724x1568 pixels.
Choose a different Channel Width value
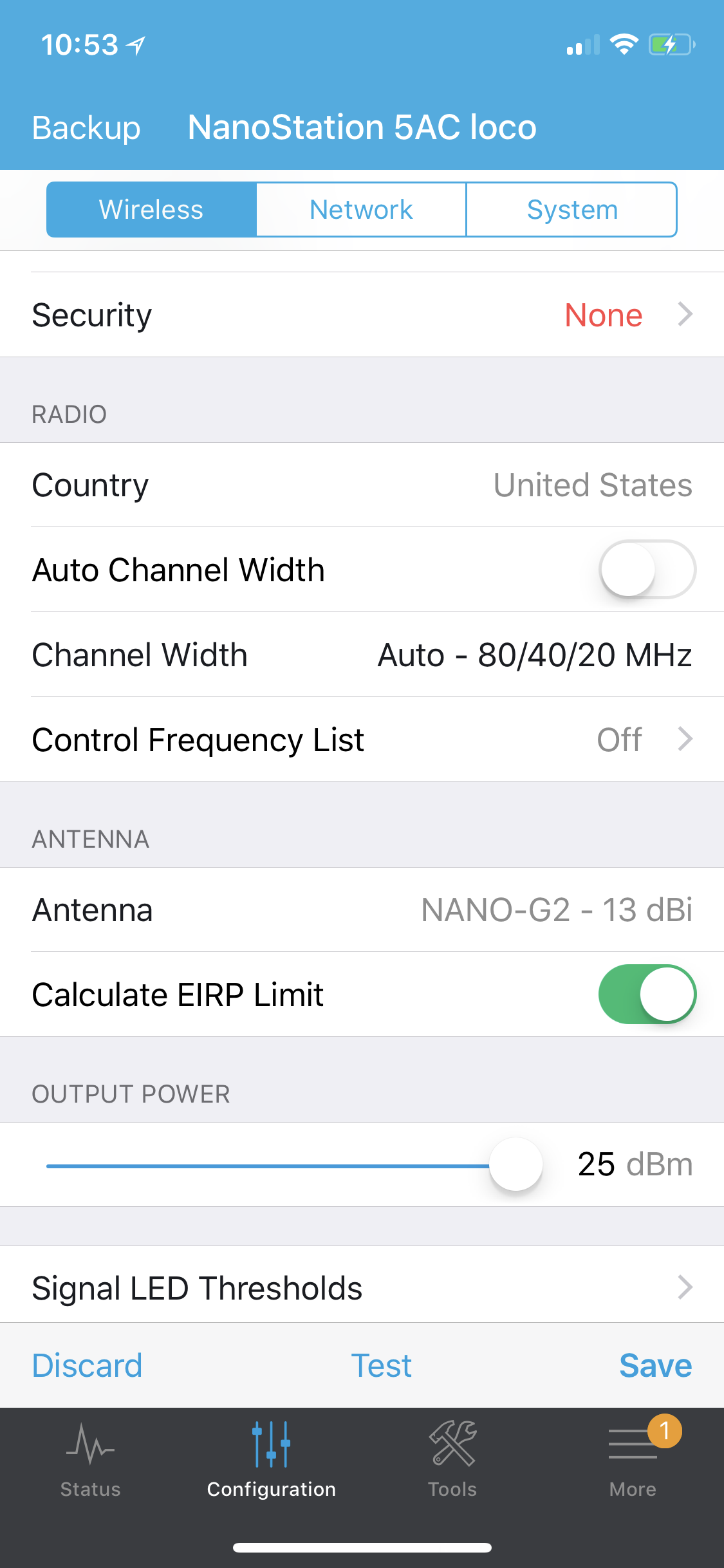click(362, 655)
